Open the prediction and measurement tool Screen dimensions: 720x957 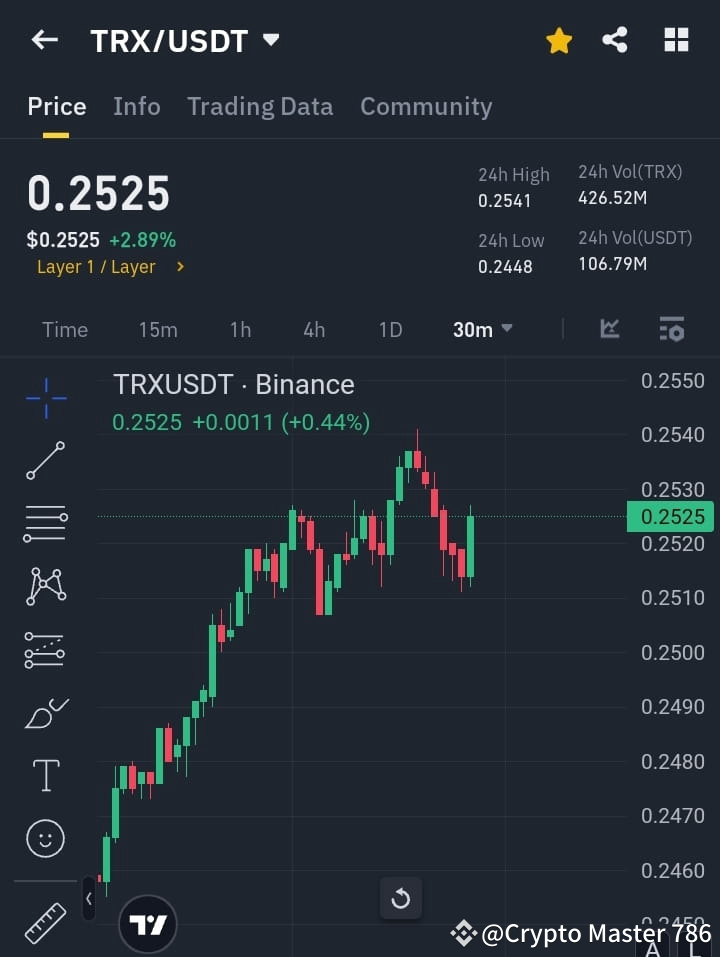45,650
